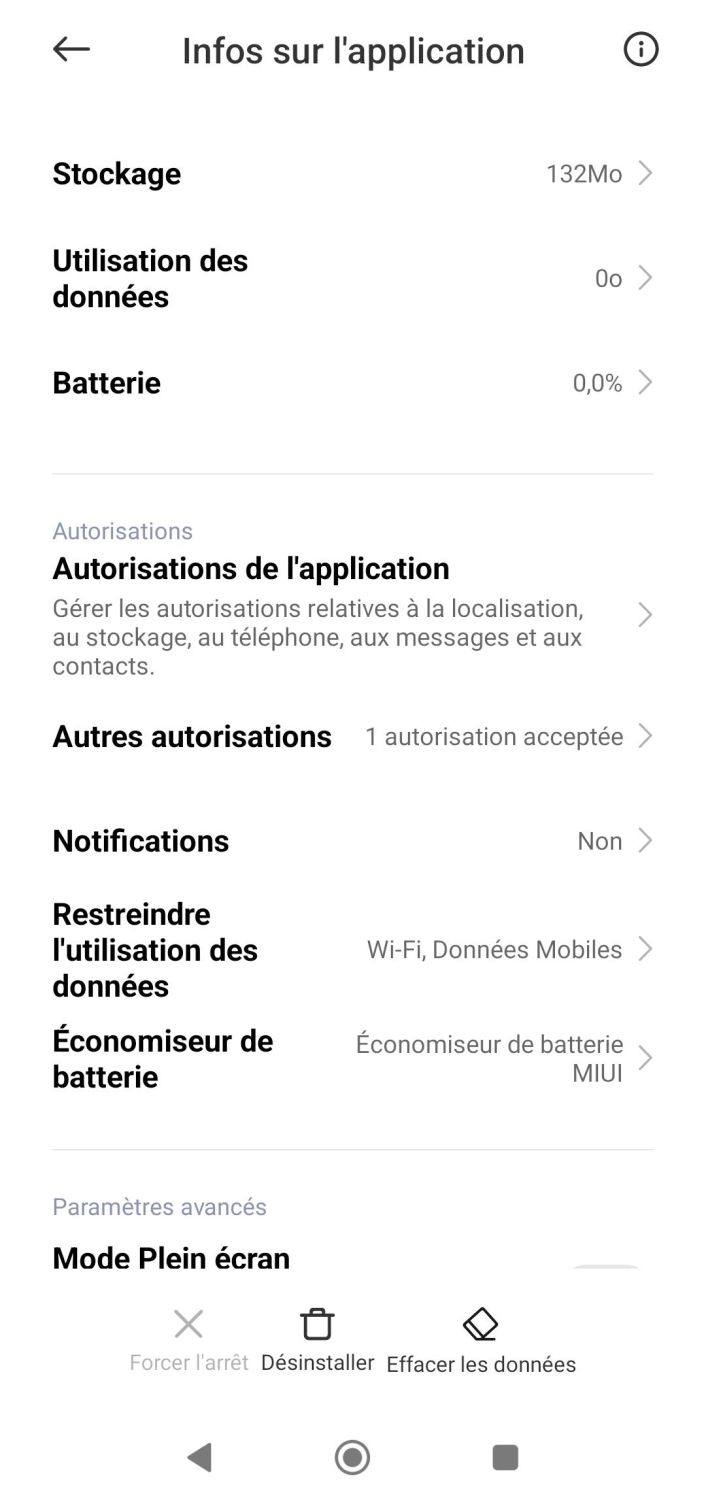Go back using the top arrow

point(71,51)
